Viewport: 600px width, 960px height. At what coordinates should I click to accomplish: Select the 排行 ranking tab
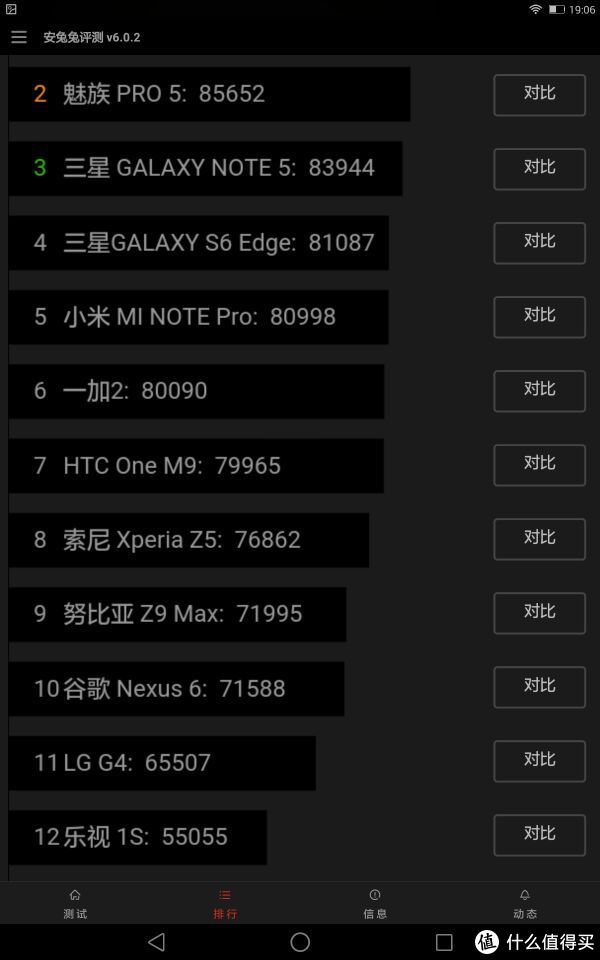point(225,904)
